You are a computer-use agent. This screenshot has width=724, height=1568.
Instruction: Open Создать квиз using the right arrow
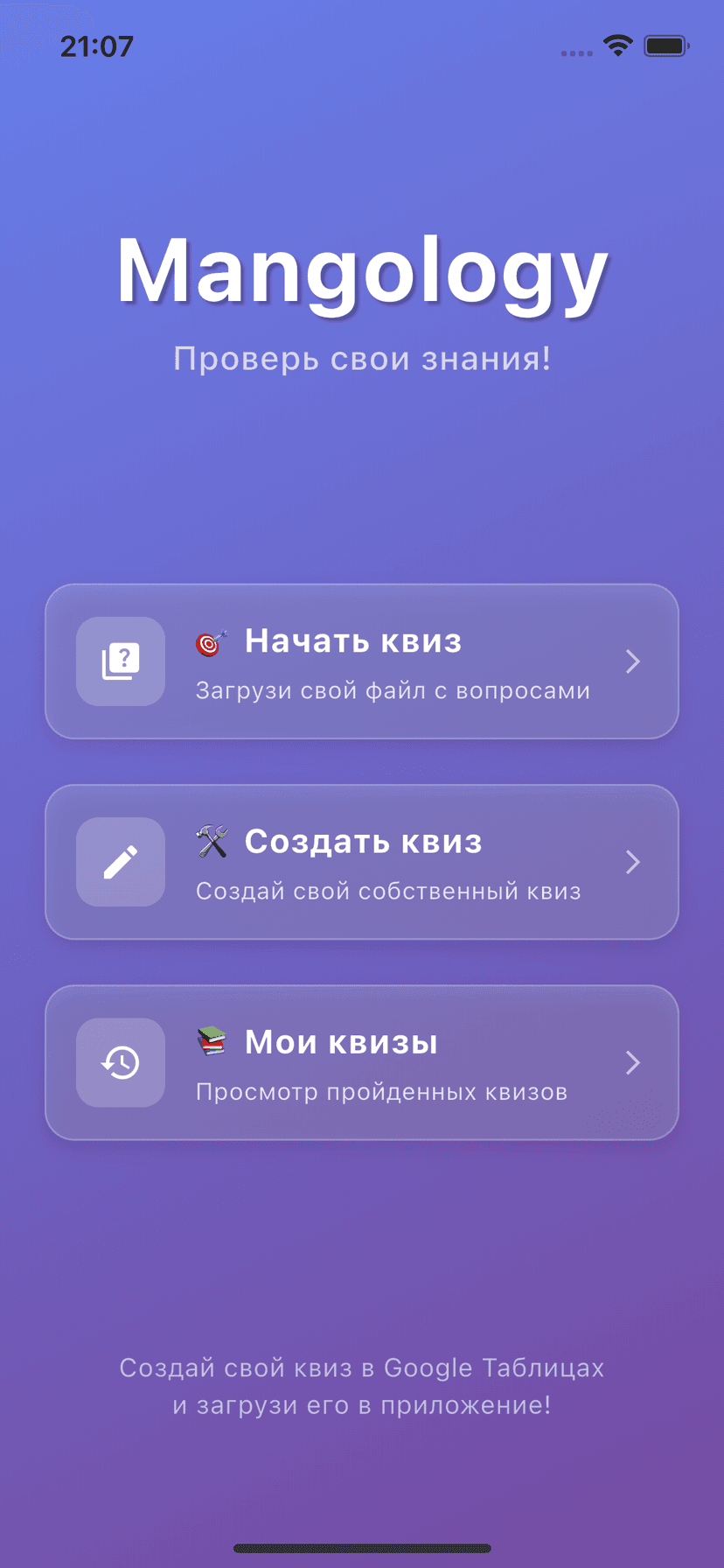tap(632, 862)
